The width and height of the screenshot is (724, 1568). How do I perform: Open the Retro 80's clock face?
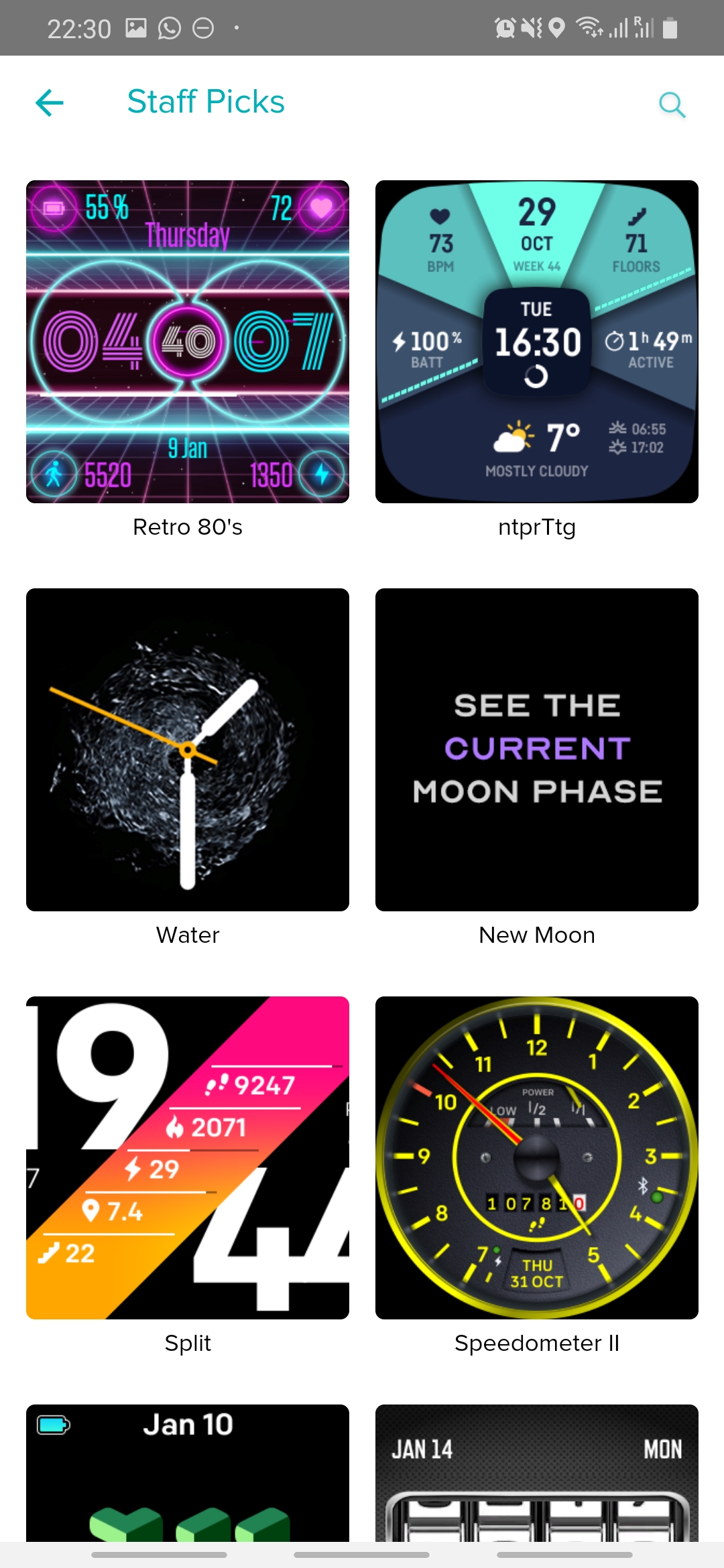[x=188, y=342]
